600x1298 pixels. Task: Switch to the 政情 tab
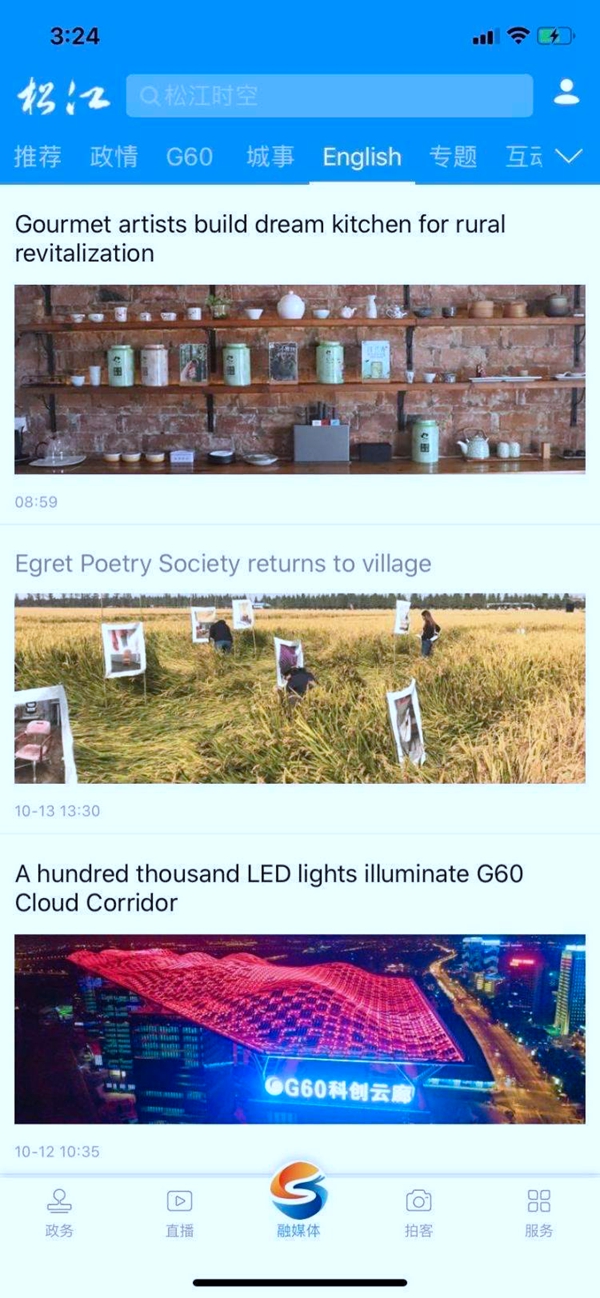[114, 157]
